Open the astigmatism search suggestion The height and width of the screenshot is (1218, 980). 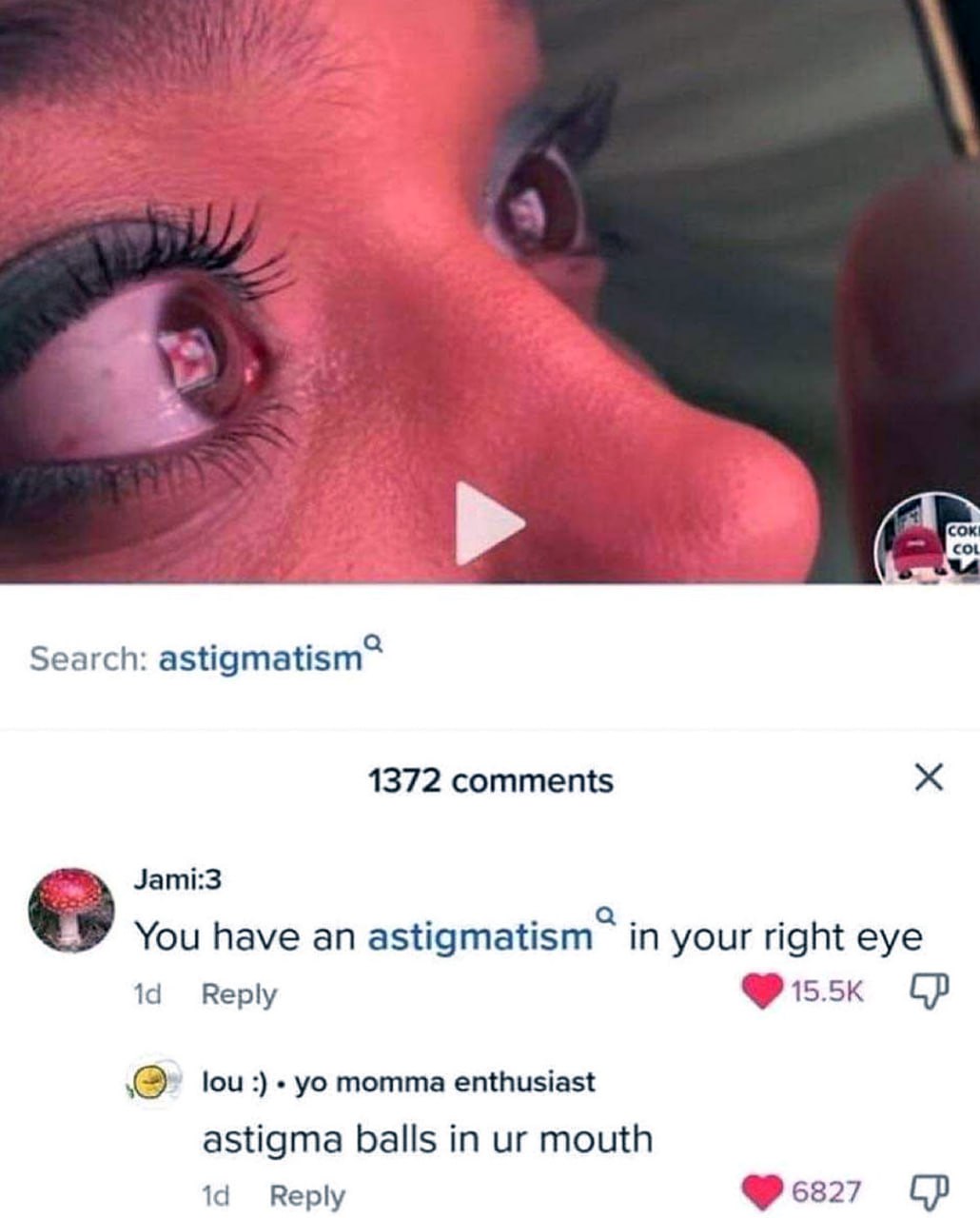tap(257, 658)
